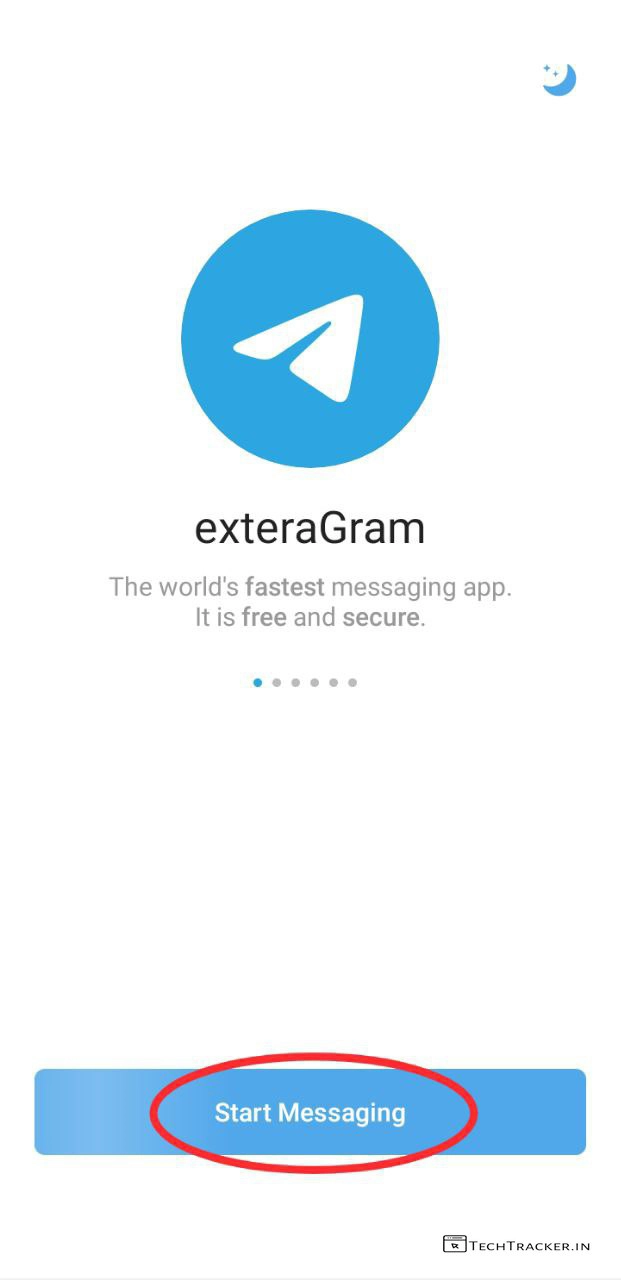Tap the Start Messaging button
This screenshot has height=1280, width=621.
[x=310, y=1112]
